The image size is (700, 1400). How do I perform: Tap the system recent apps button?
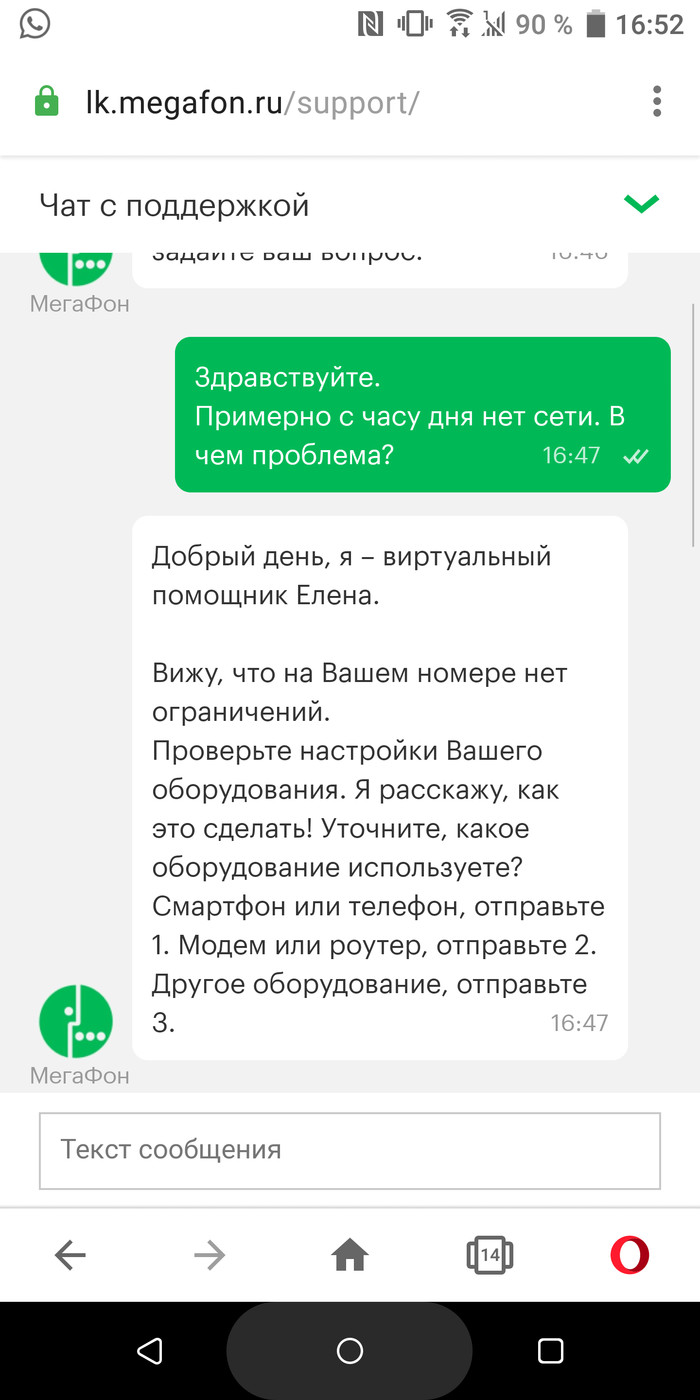(551, 1351)
